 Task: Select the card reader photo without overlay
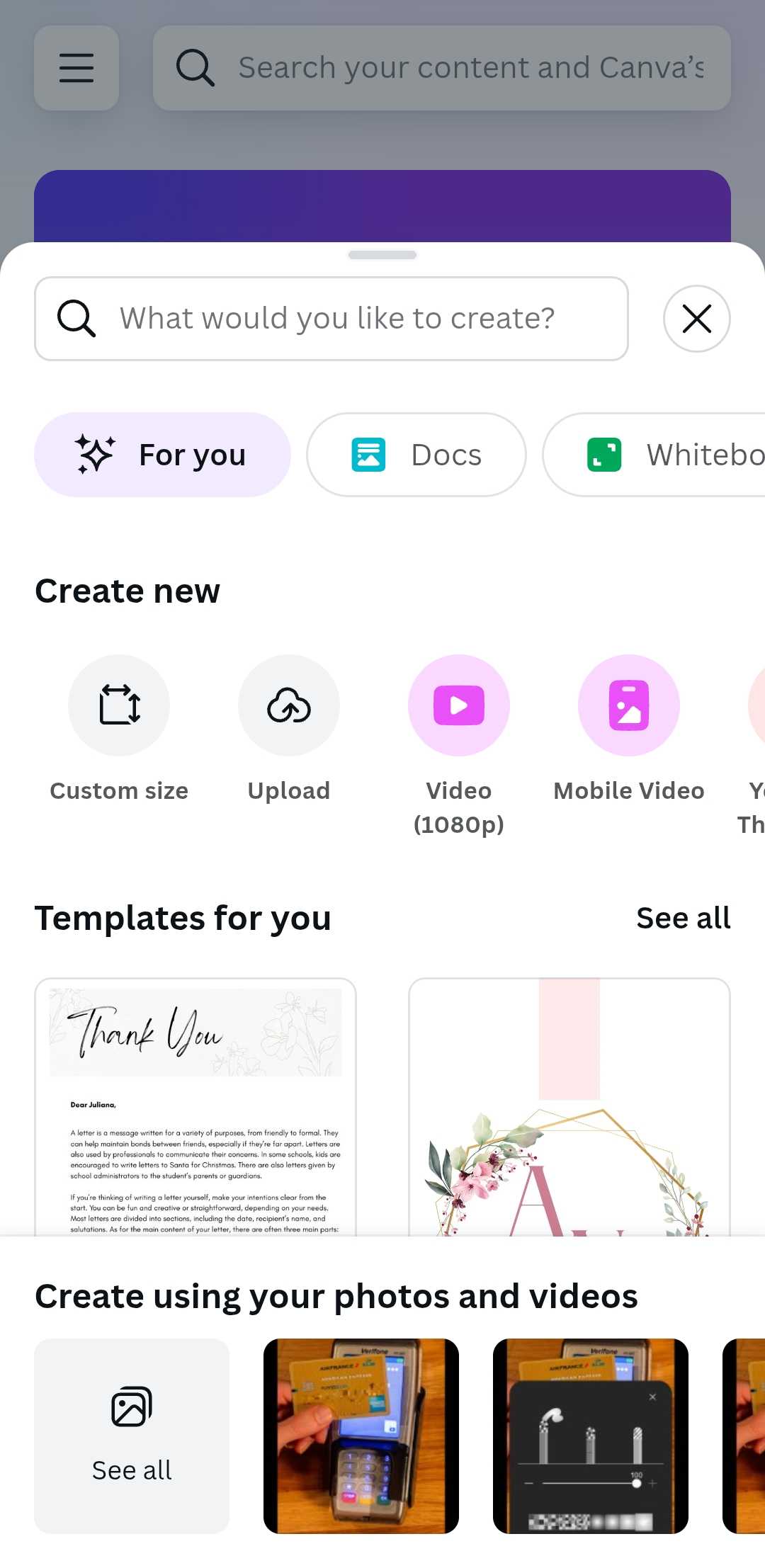361,1436
